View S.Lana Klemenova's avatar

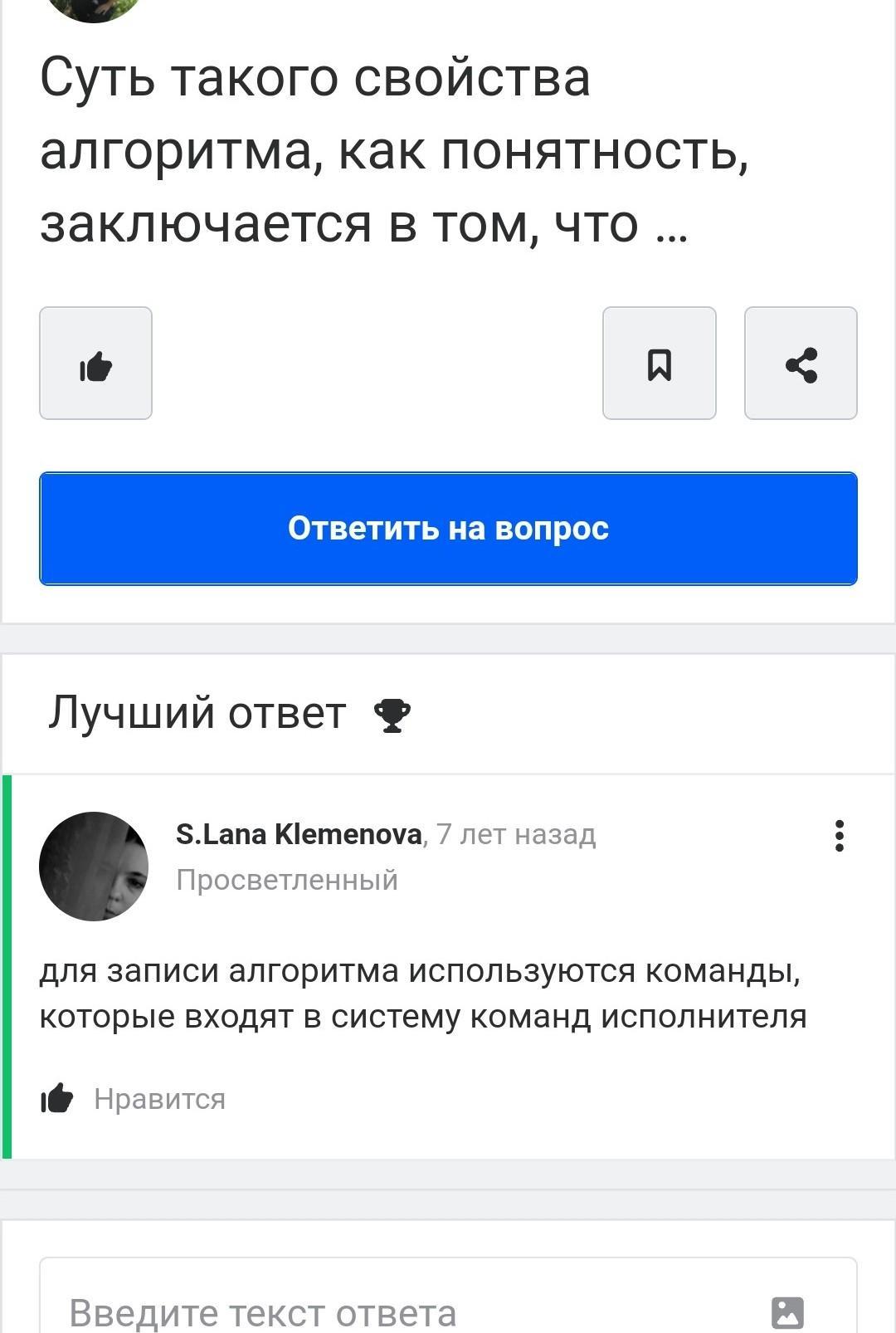[94, 866]
